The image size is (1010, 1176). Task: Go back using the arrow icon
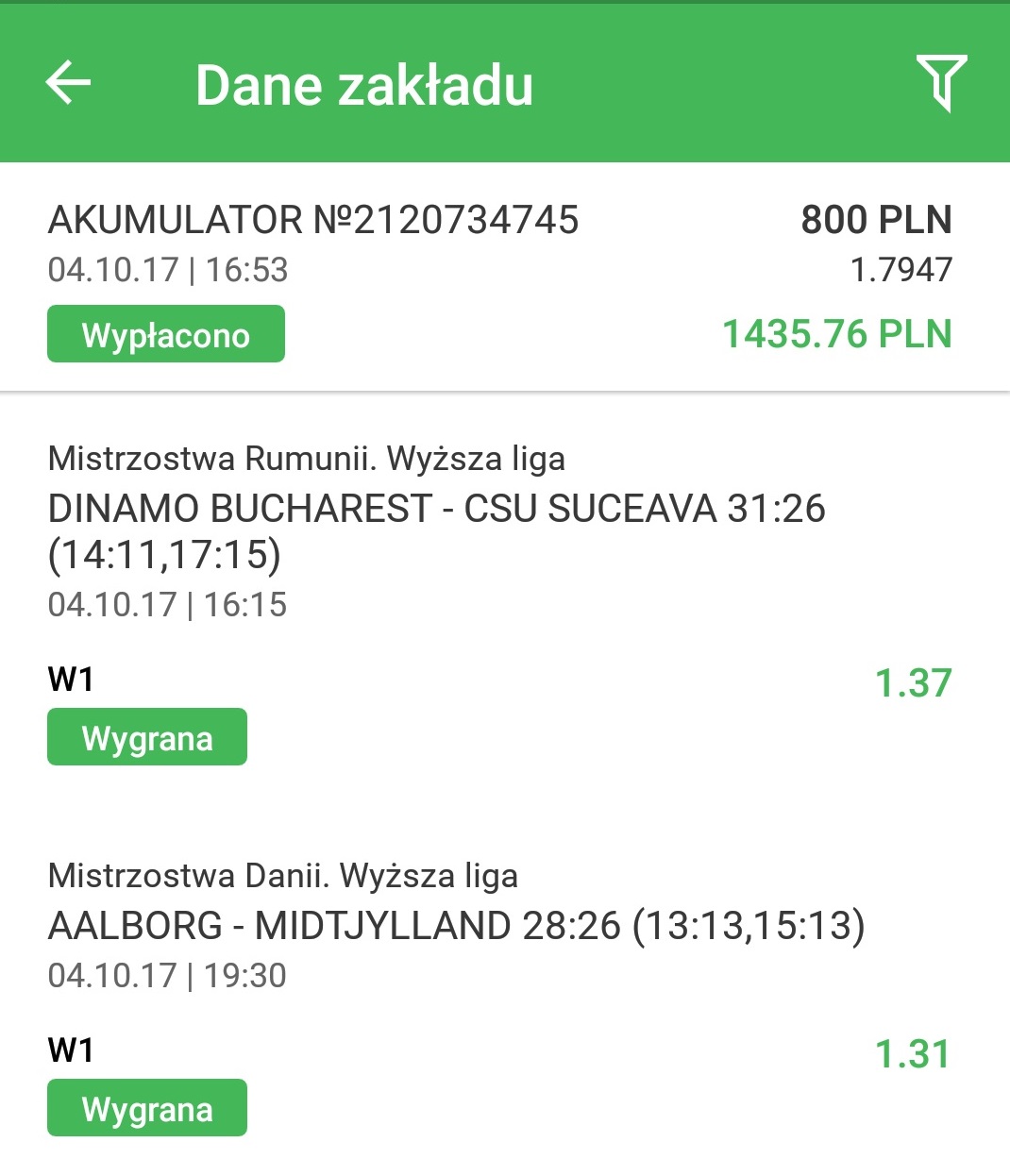point(69,83)
